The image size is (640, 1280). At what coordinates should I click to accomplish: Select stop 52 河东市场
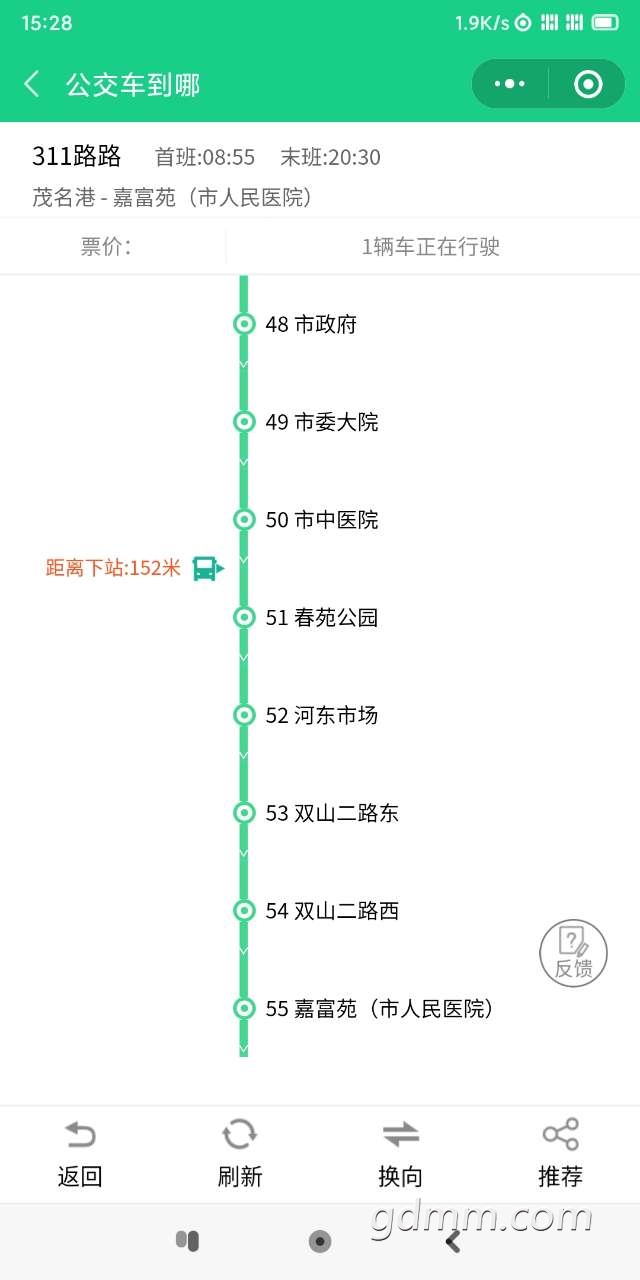coord(321,715)
